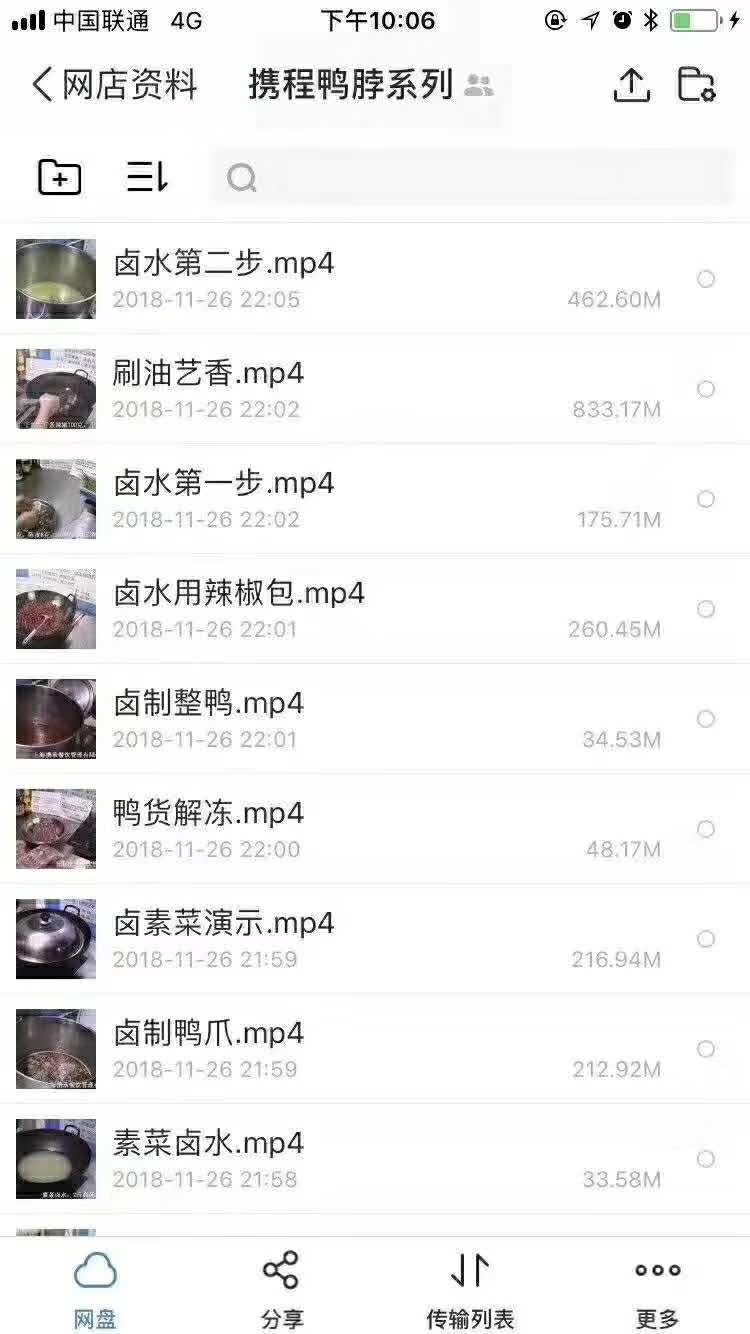Image resolution: width=750 pixels, height=1334 pixels.
Task: Select the checkbox for 卤水第二步.mp4
Action: pyautogui.click(x=707, y=279)
